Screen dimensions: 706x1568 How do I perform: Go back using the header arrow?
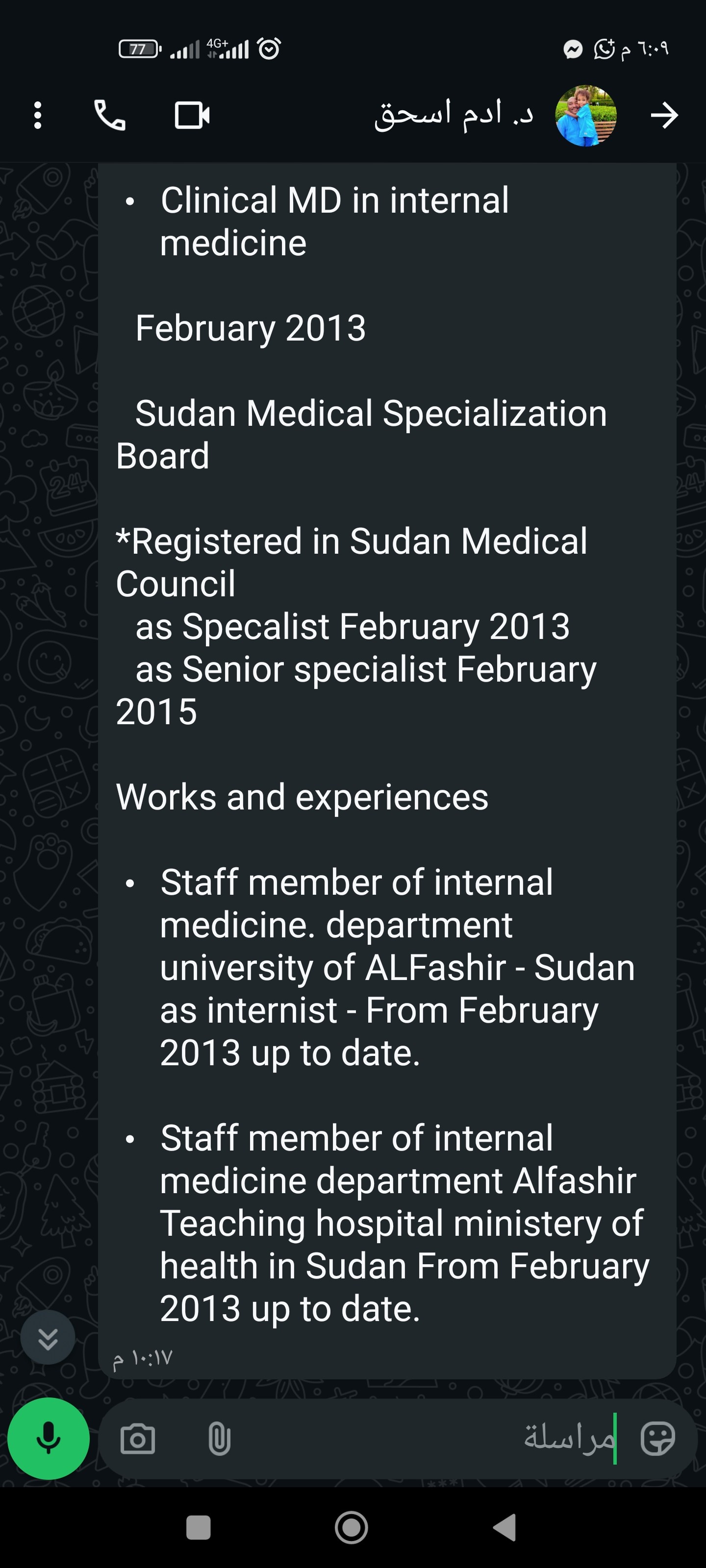point(664,115)
